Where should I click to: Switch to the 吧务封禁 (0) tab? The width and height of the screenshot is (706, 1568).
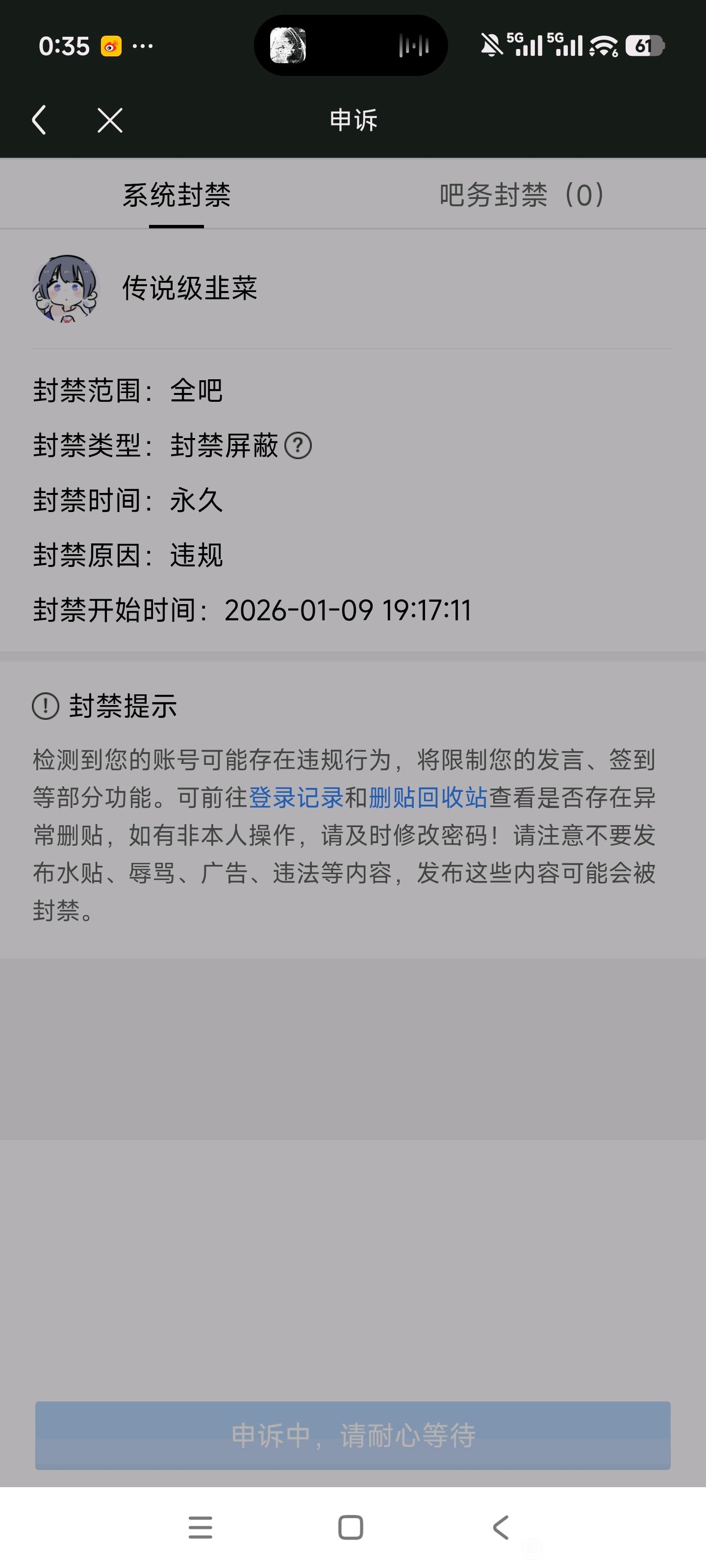(x=522, y=196)
